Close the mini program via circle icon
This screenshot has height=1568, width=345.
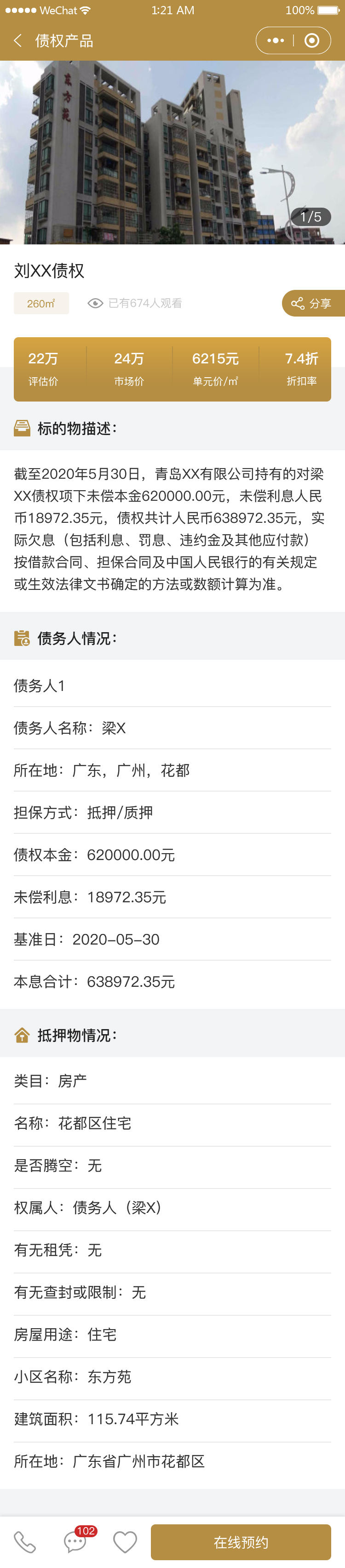coord(311,41)
